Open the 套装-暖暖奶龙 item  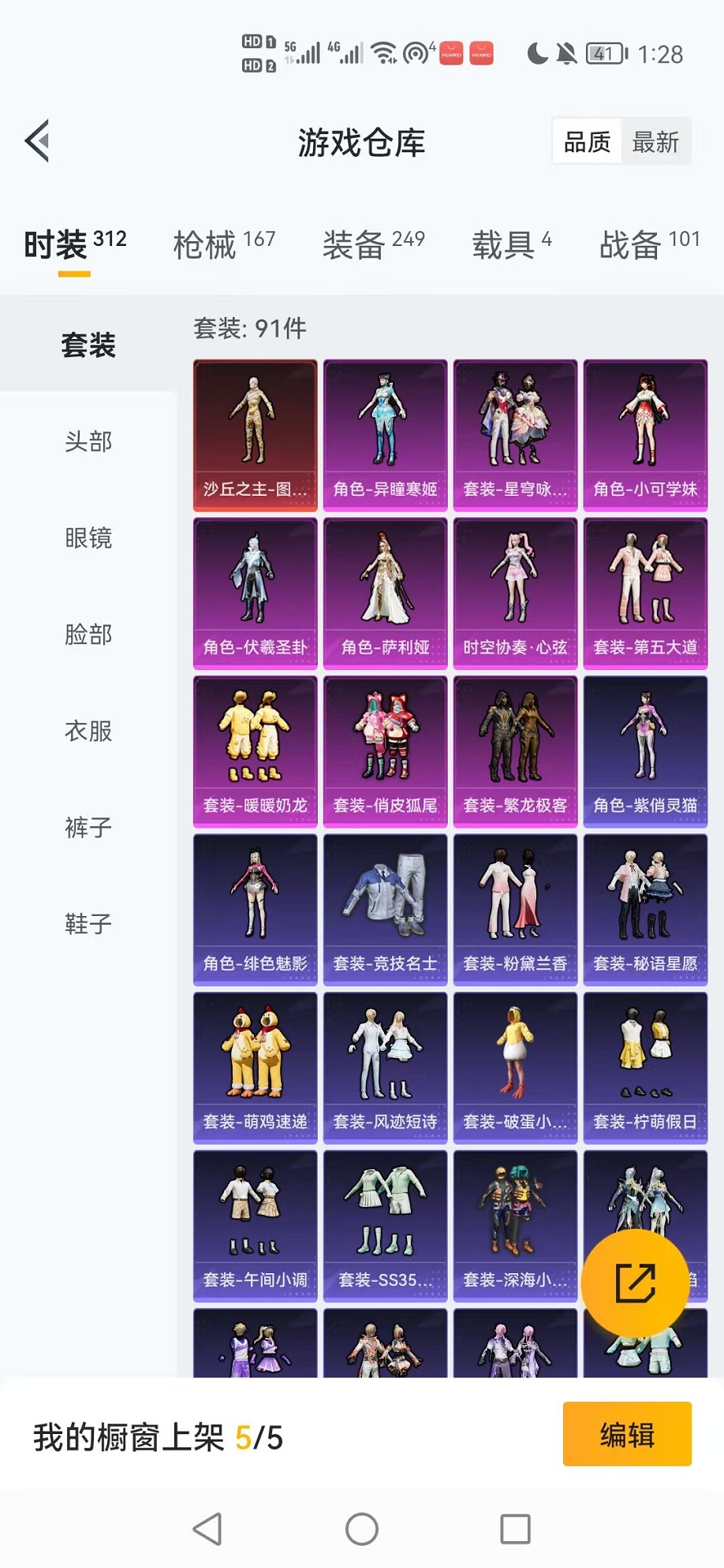coord(255,751)
